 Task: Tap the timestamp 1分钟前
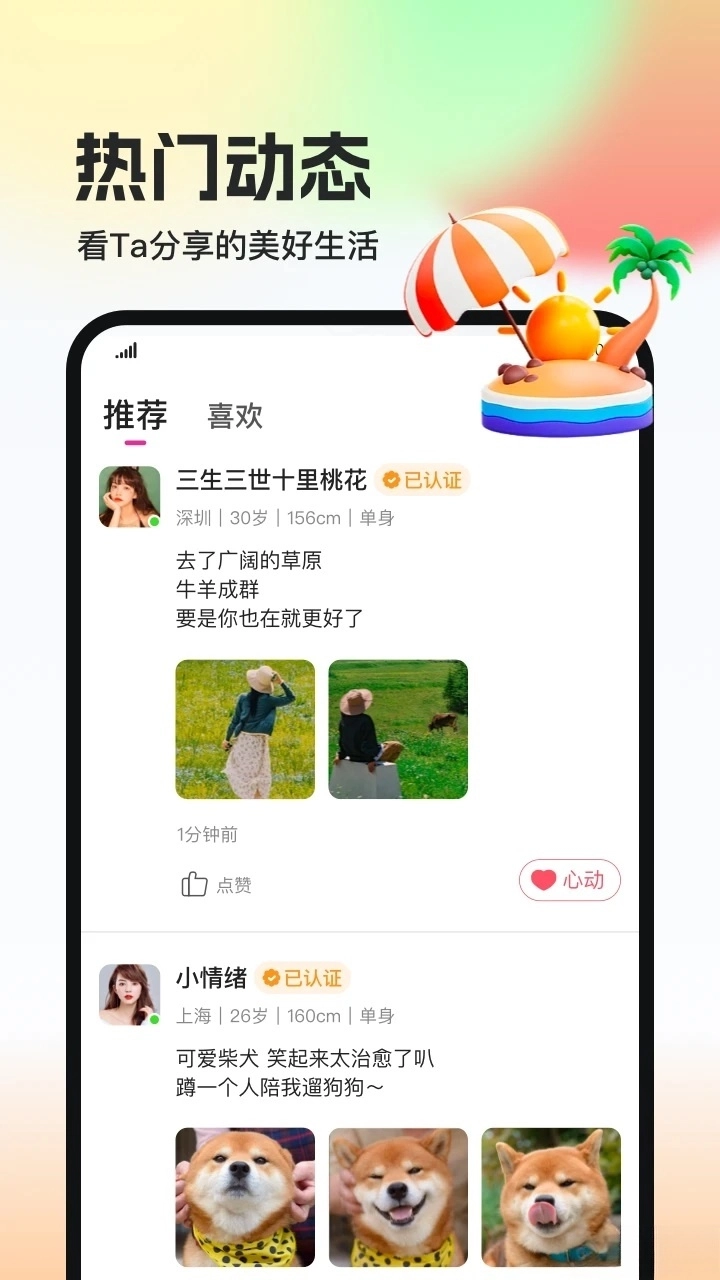click(206, 833)
